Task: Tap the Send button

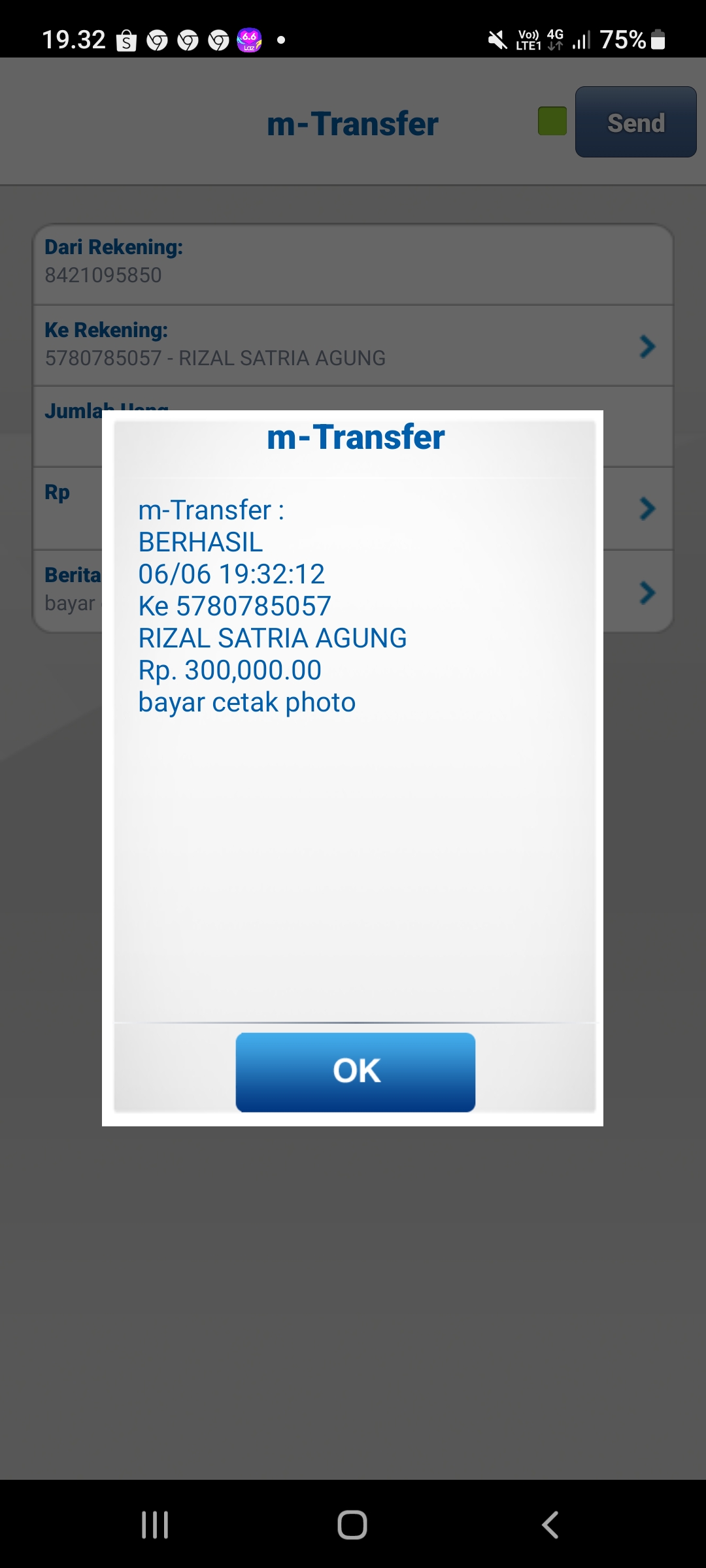Action: pos(635,122)
